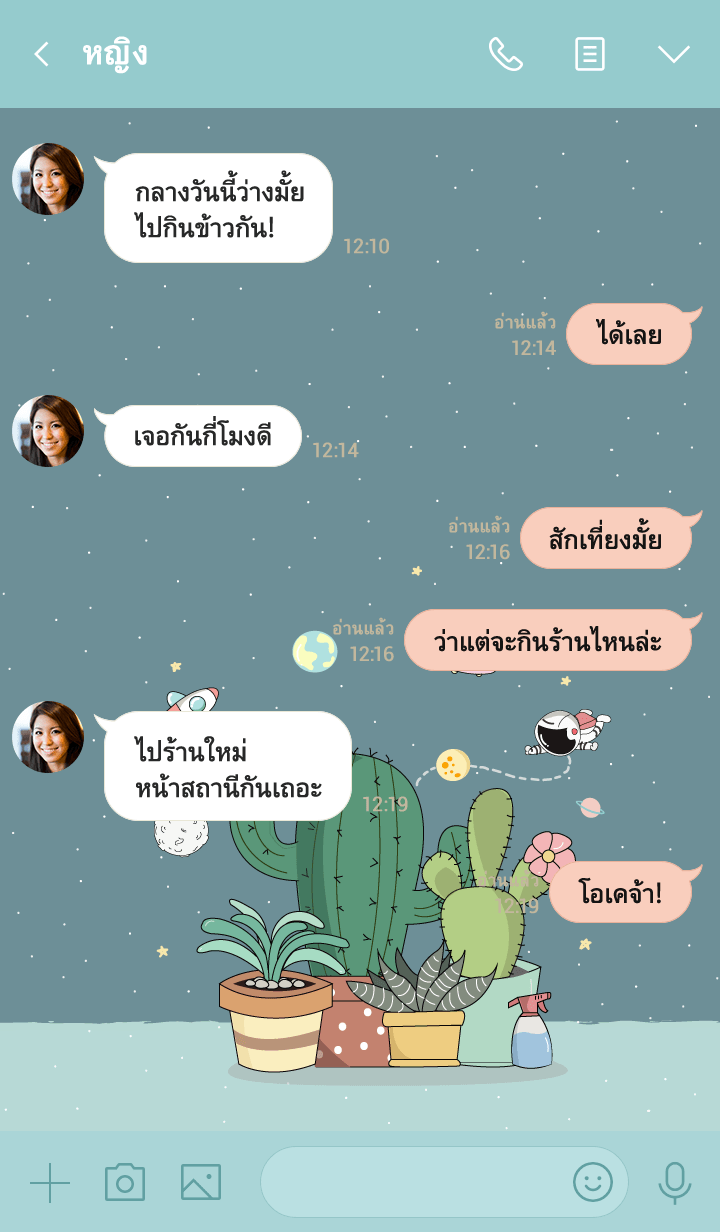Open the notes icon in header
Viewport: 720px width, 1232px height.
(x=590, y=54)
